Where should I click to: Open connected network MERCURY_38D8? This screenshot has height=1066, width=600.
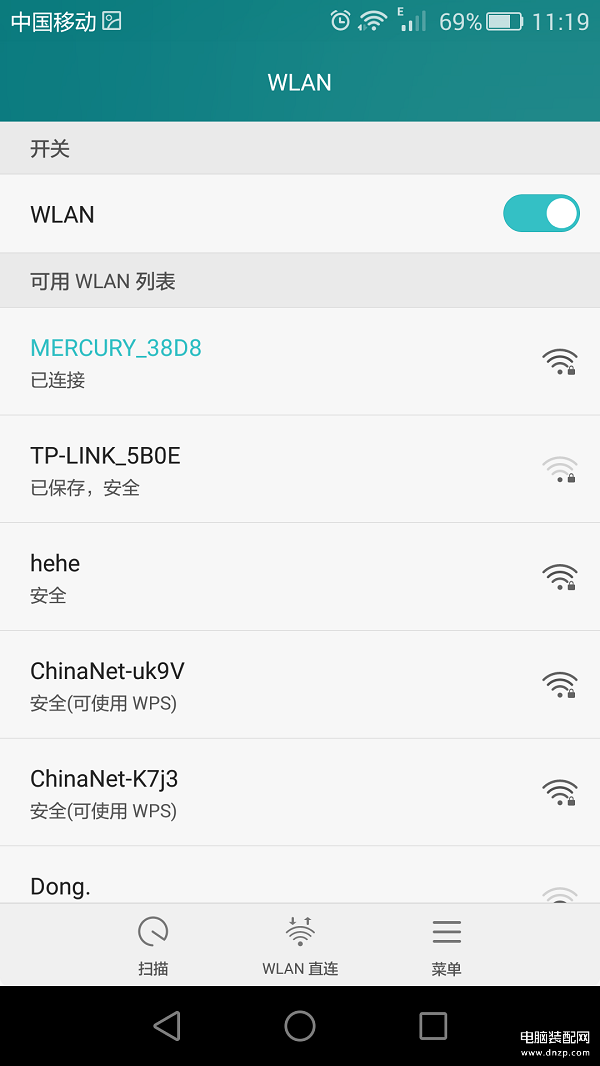pos(300,362)
